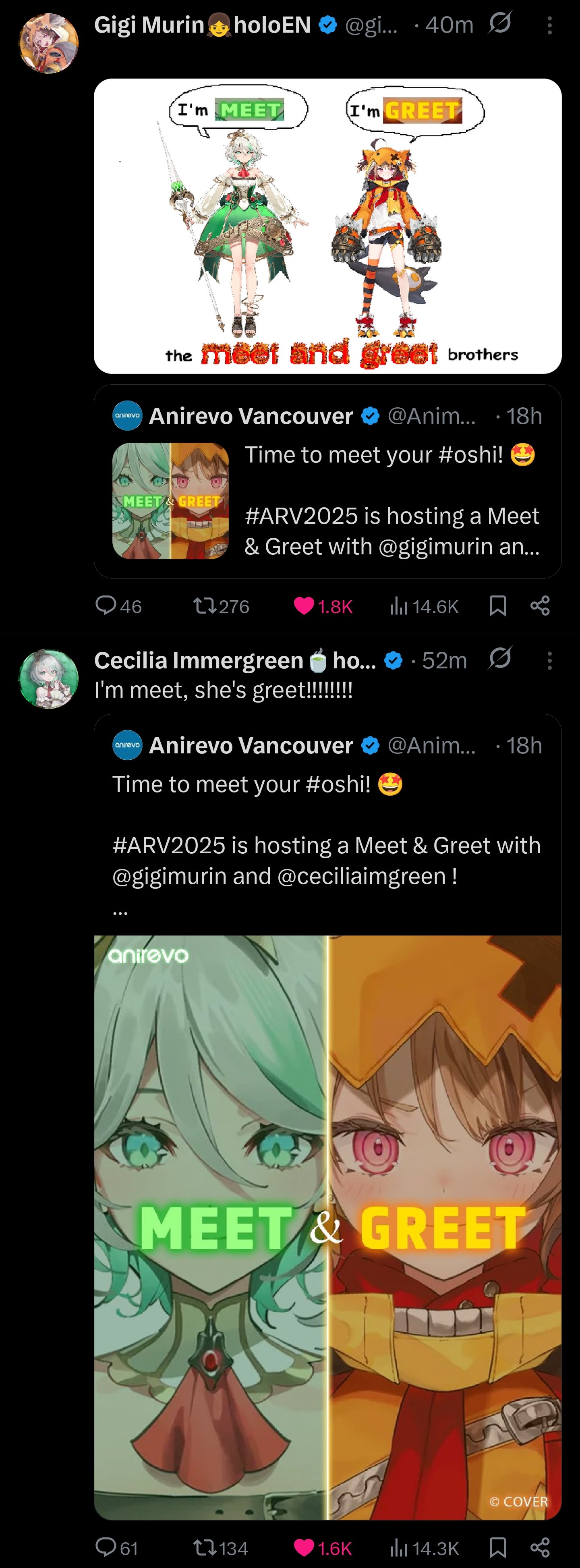Image resolution: width=580 pixels, height=1568 pixels.
Task: Reply to Cecilia Immergreen's post
Action: point(106,1547)
